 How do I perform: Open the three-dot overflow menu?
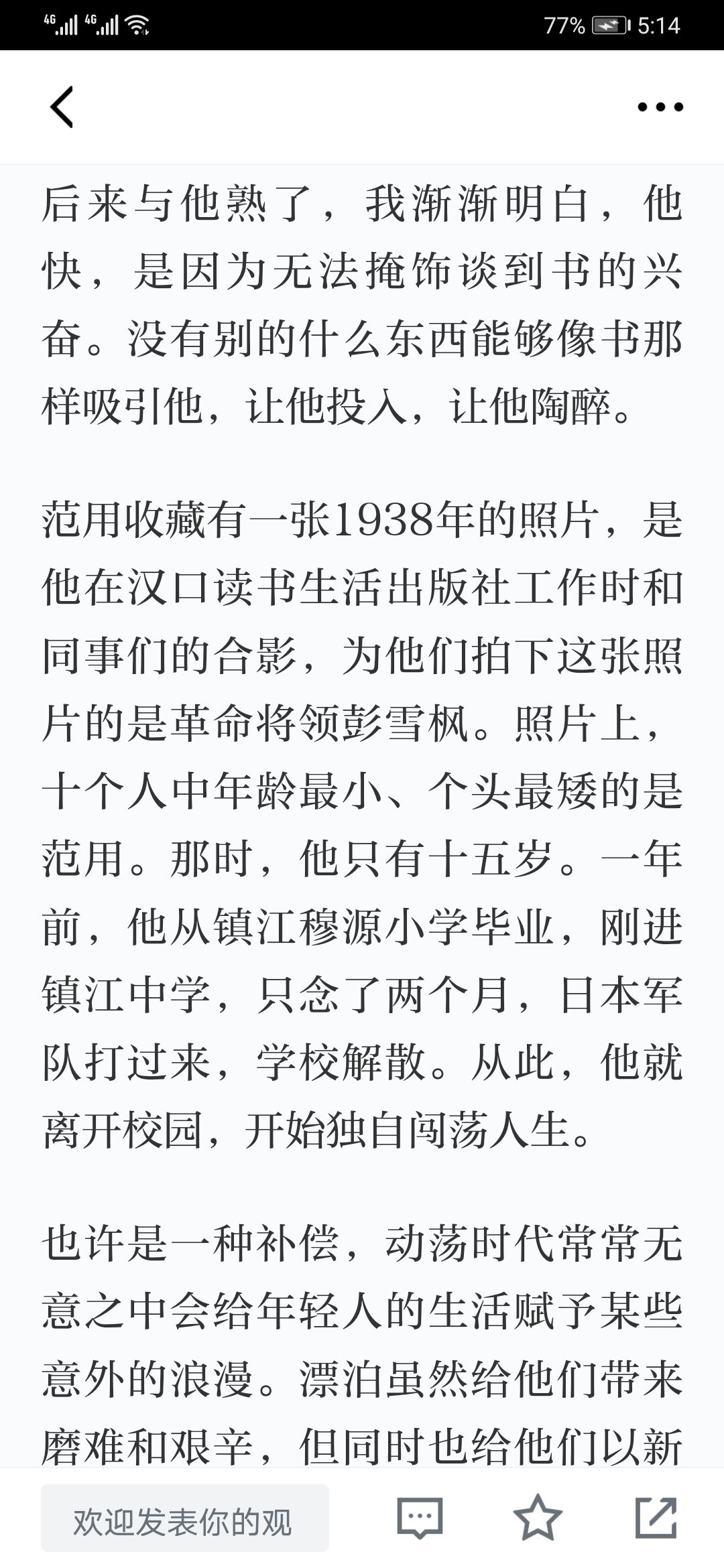pos(660,107)
